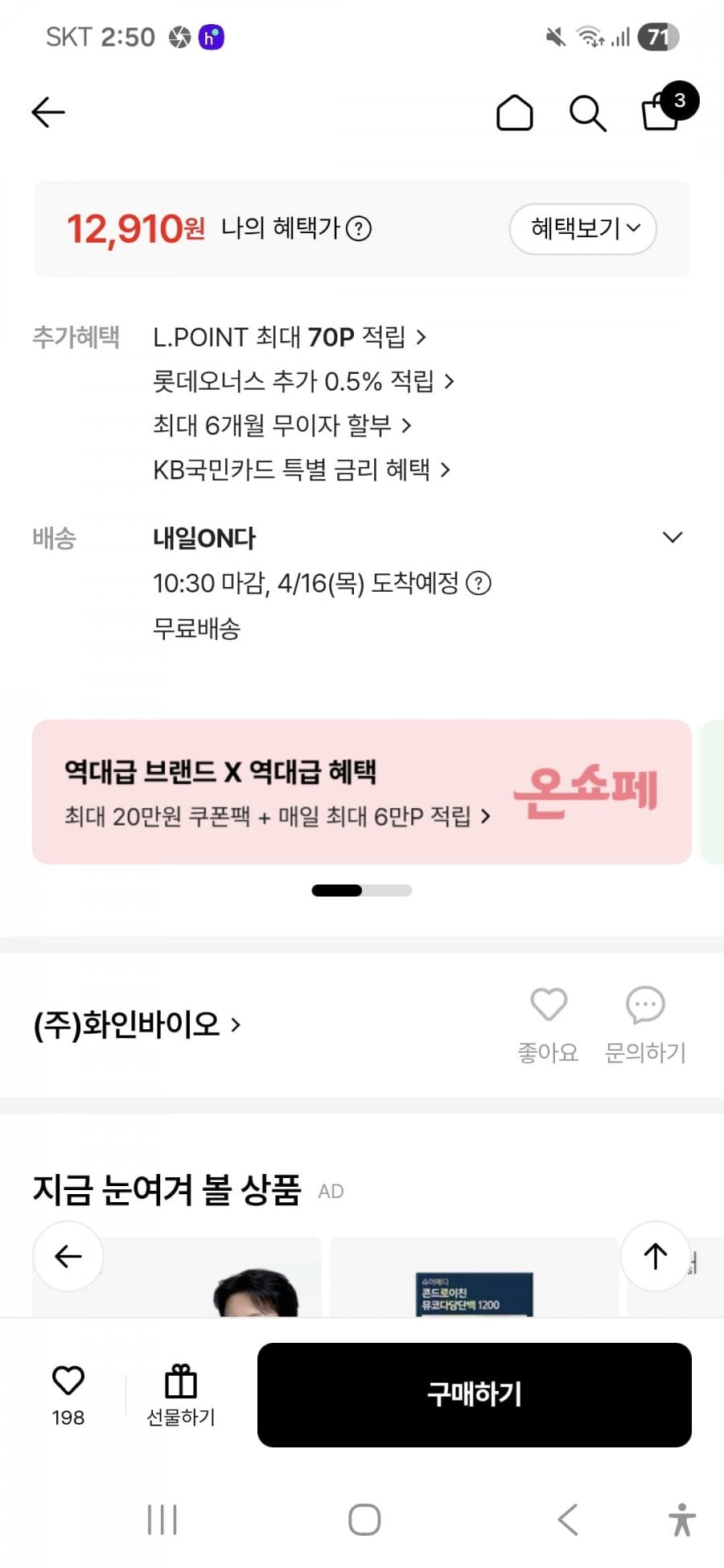Image resolution: width=724 pixels, height=1568 pixels.
Task: Open L.POINT 최대 70P 적립 details
Action: 290,337
